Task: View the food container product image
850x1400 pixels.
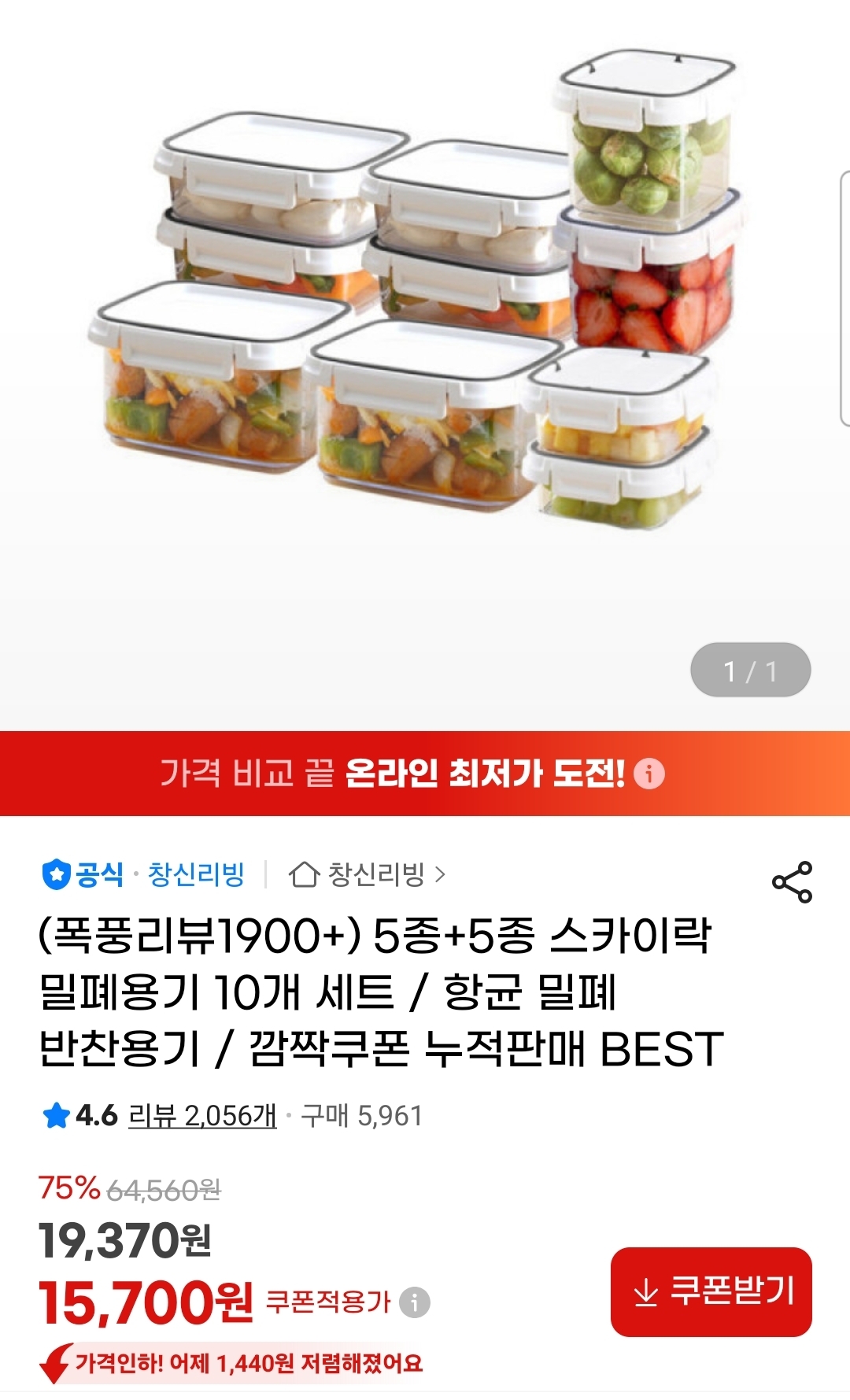Action: 417,299
